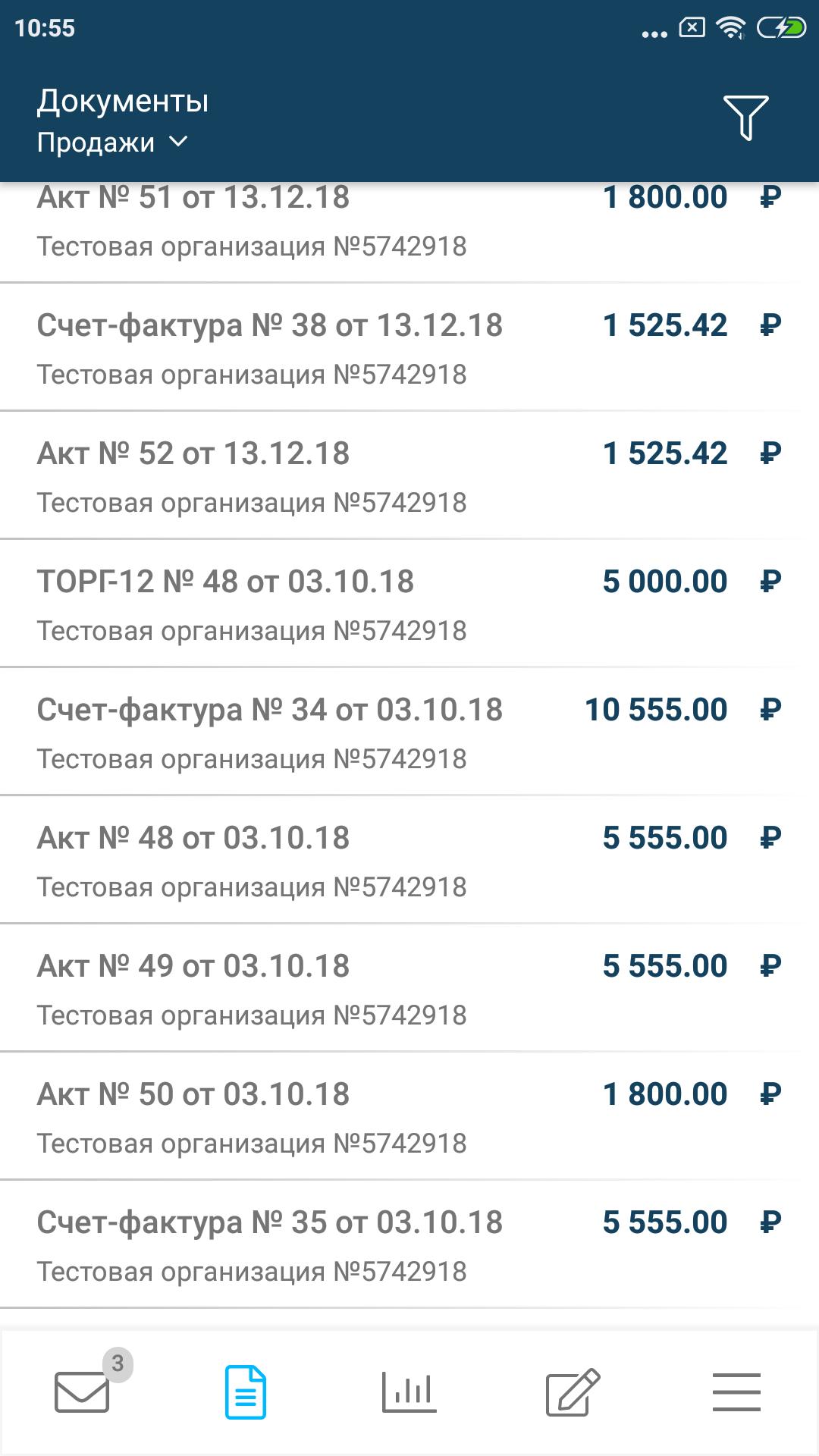Open Акт № 48 от 03.10.18
This screenshot has width=819, height=1456.
[x=409, y=860]
